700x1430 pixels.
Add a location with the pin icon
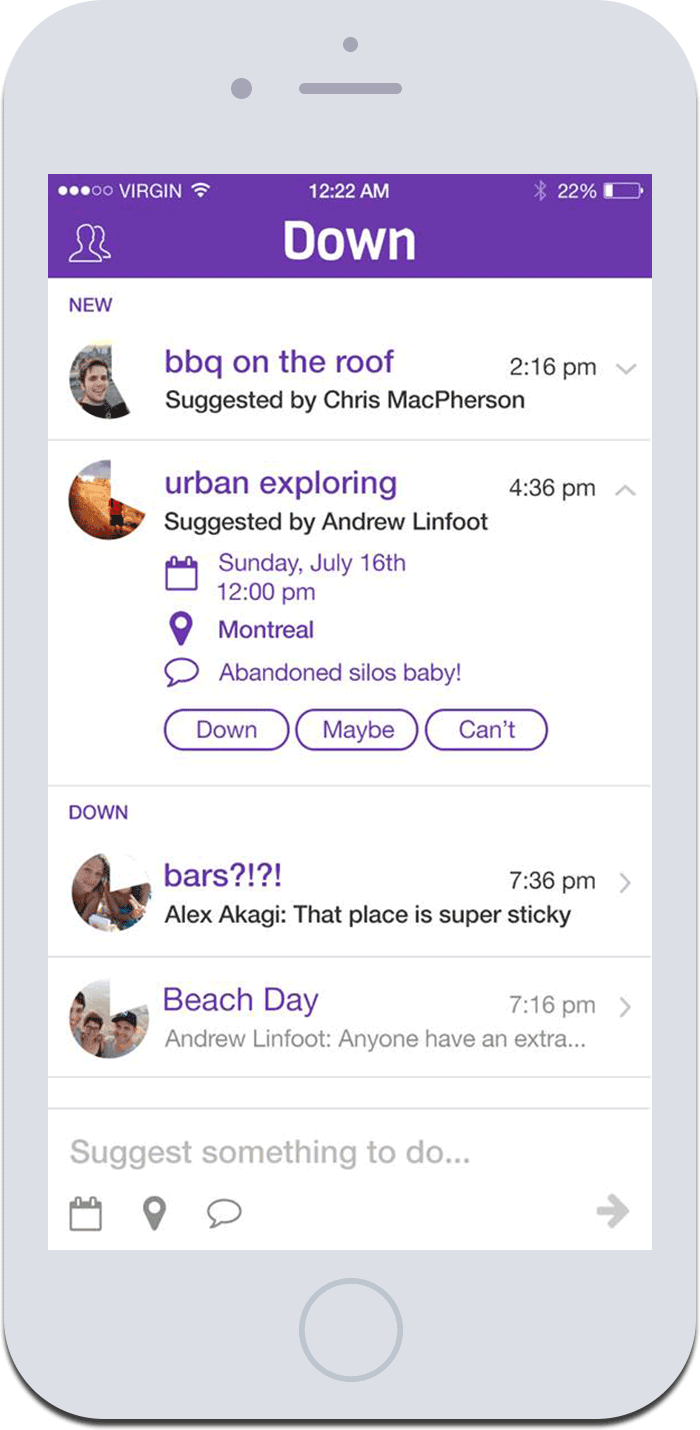(153, 1214)
